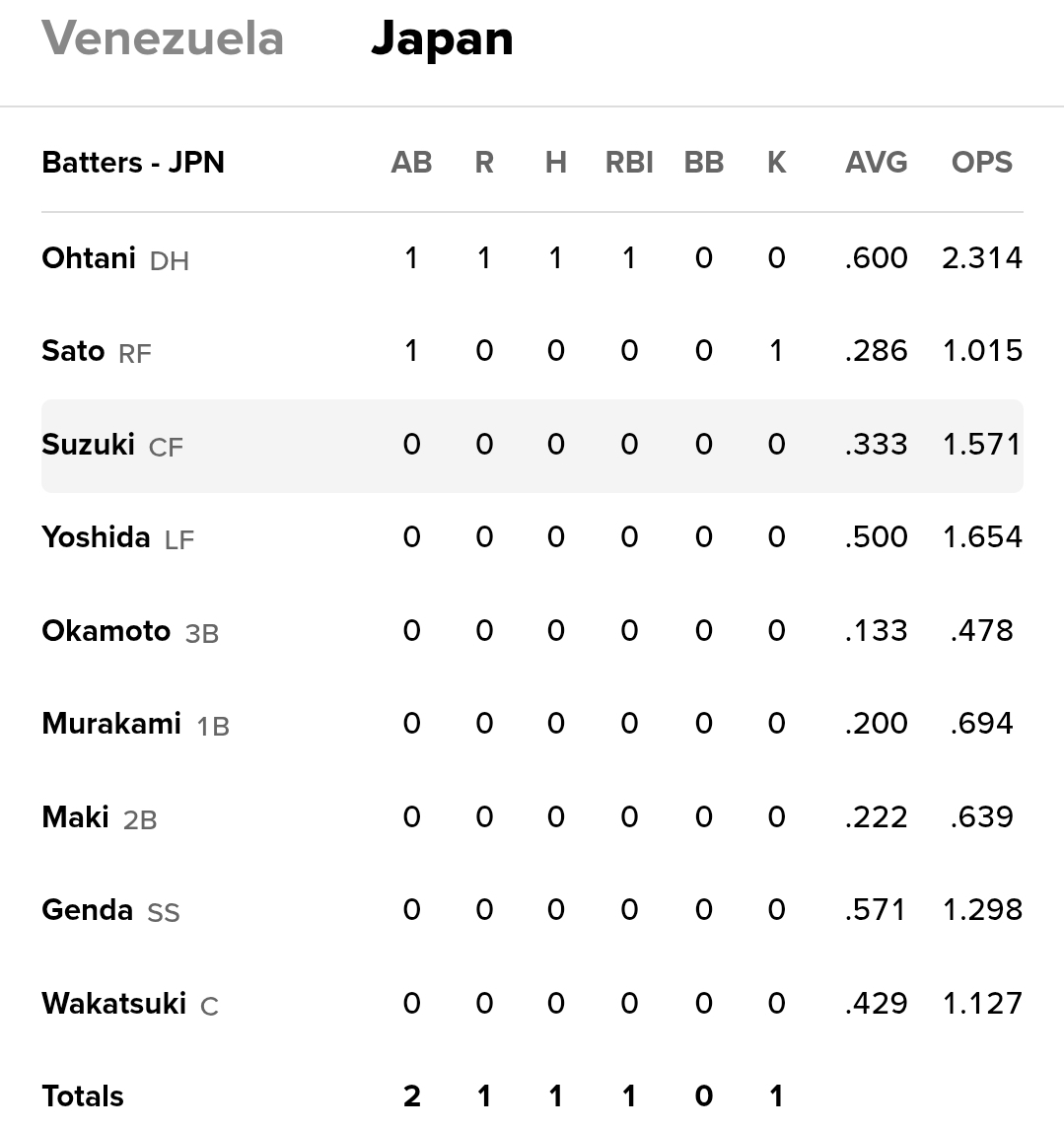Open Genda's player page
The width and height of the screenshot is (1064, 1130).
tap(87, 910)
